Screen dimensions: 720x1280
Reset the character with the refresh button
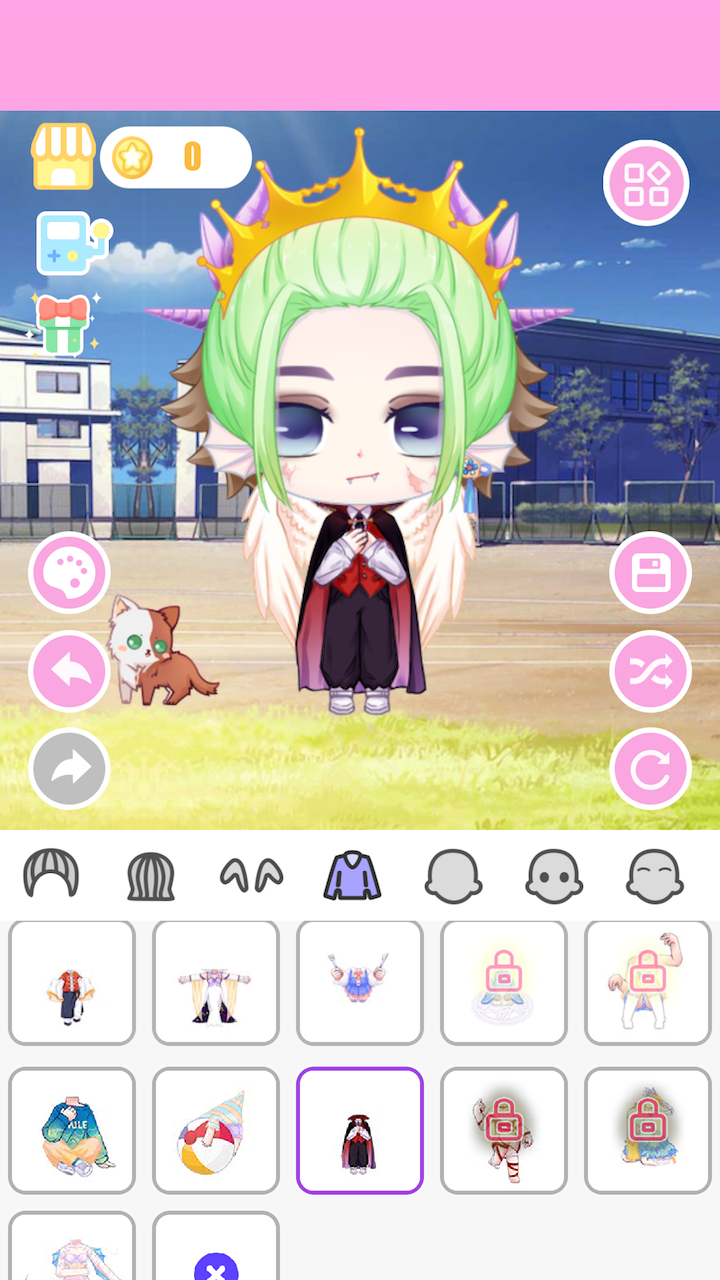pos(650,769)
